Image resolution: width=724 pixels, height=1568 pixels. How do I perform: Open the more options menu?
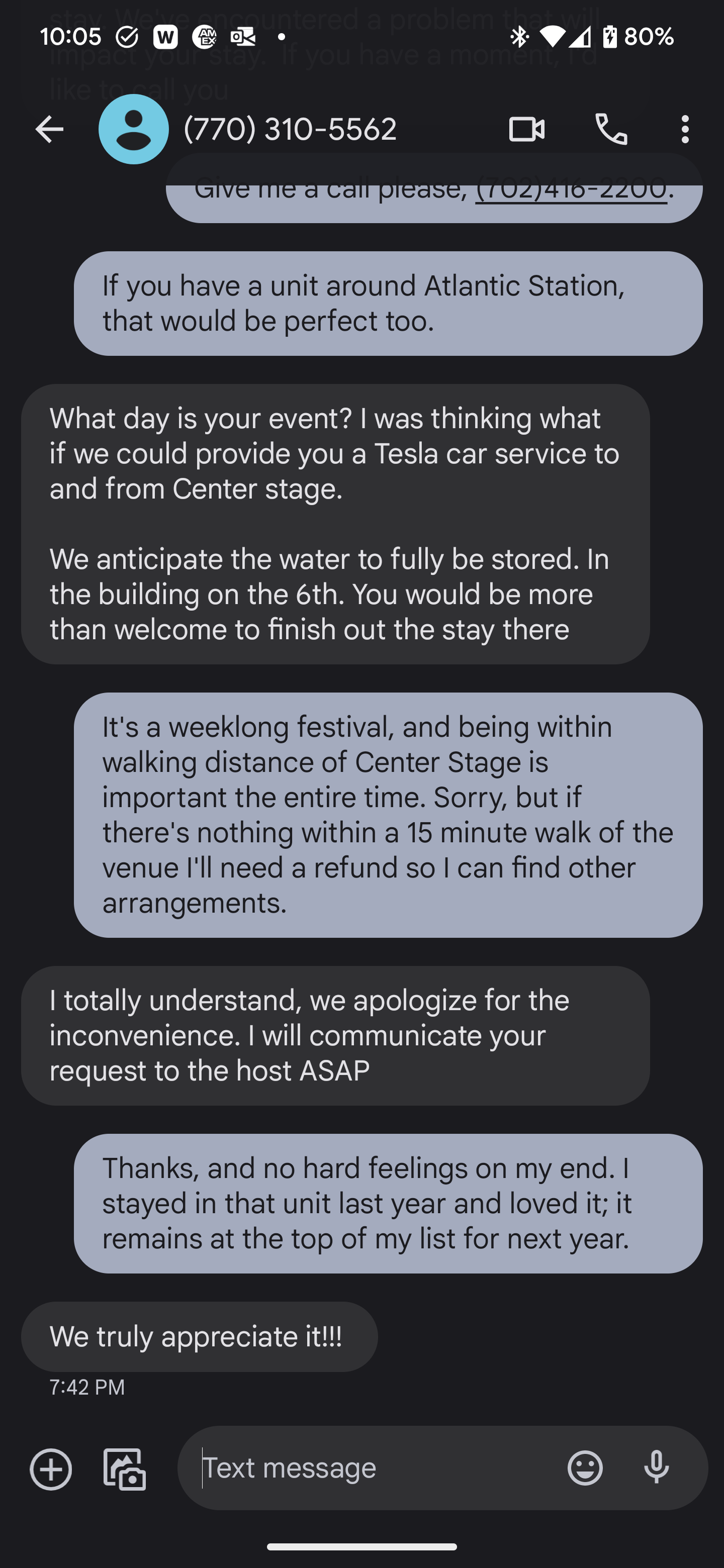click(x=685, y=129)
